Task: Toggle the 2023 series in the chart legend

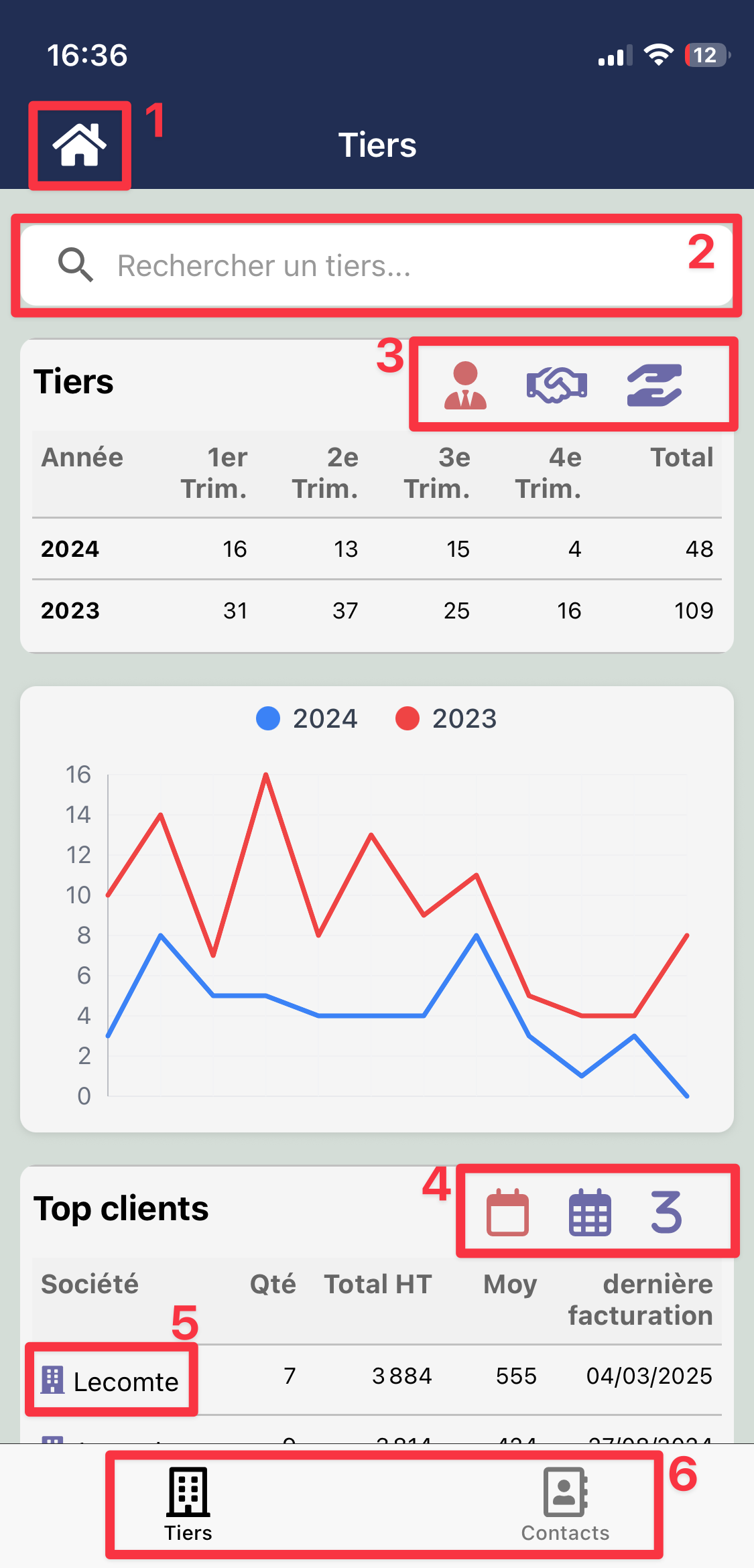Action: click(x=446, y=719)
